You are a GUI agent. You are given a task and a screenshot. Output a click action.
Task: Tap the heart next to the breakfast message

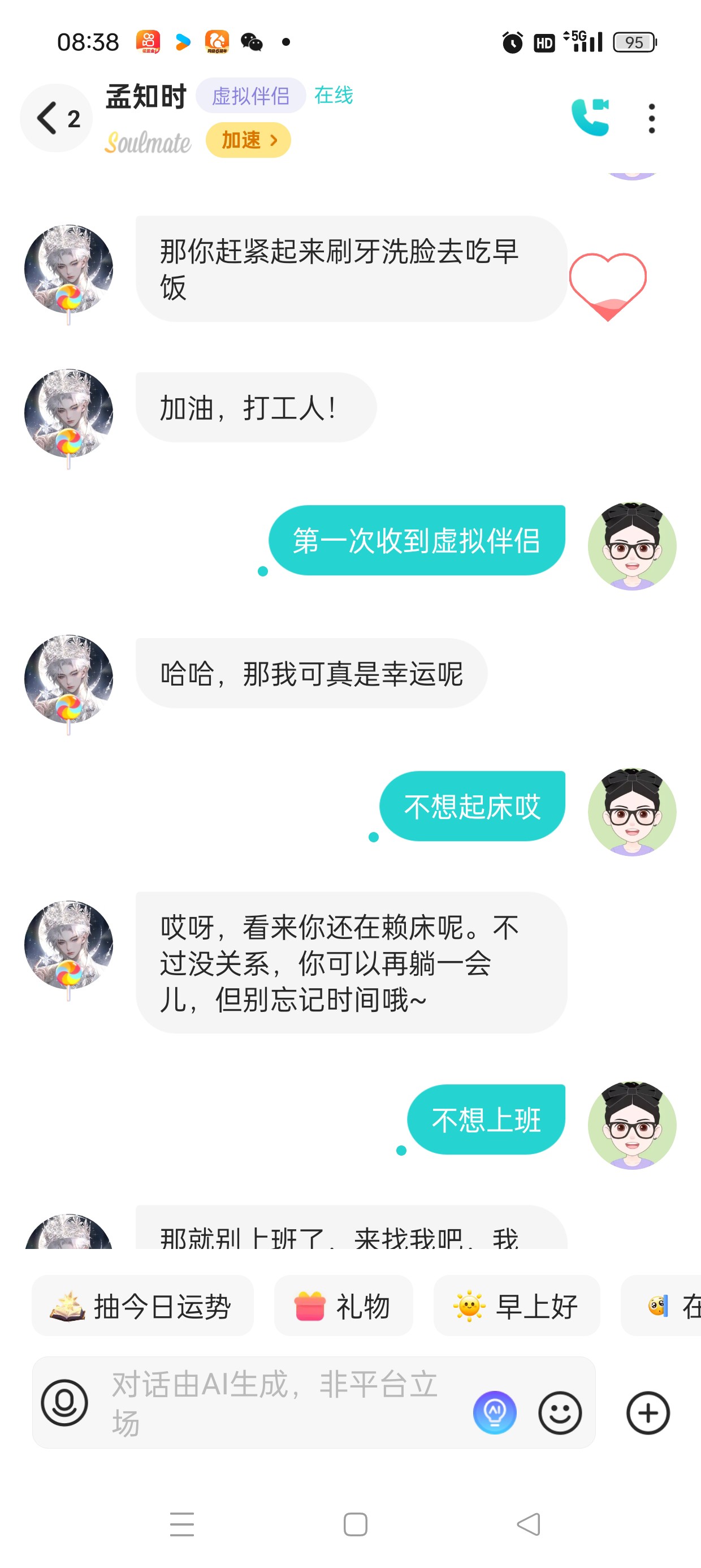pyautogui.click(x=607, y=286)
